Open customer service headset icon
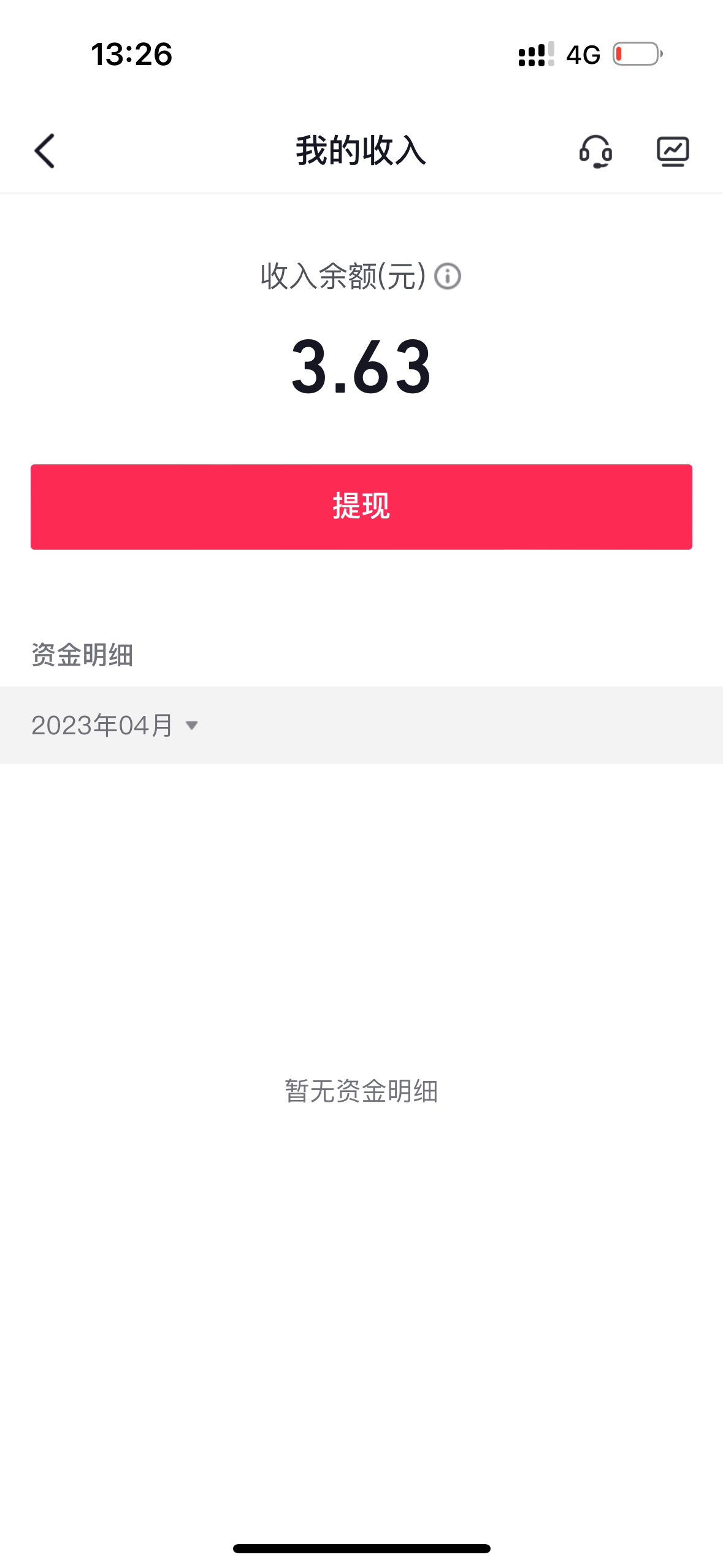723x1568 pixels. [x=595, y=151]
